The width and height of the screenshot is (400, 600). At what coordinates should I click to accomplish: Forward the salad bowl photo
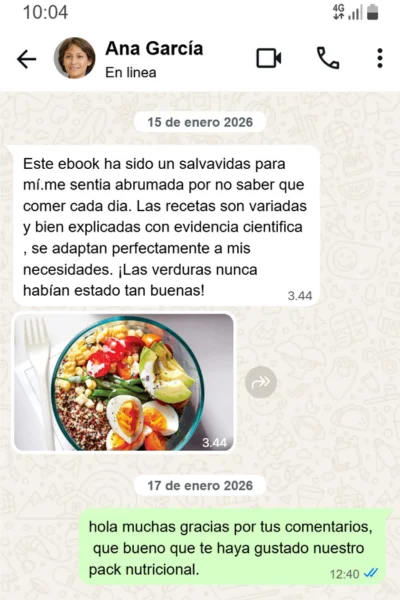coord(261,382)
